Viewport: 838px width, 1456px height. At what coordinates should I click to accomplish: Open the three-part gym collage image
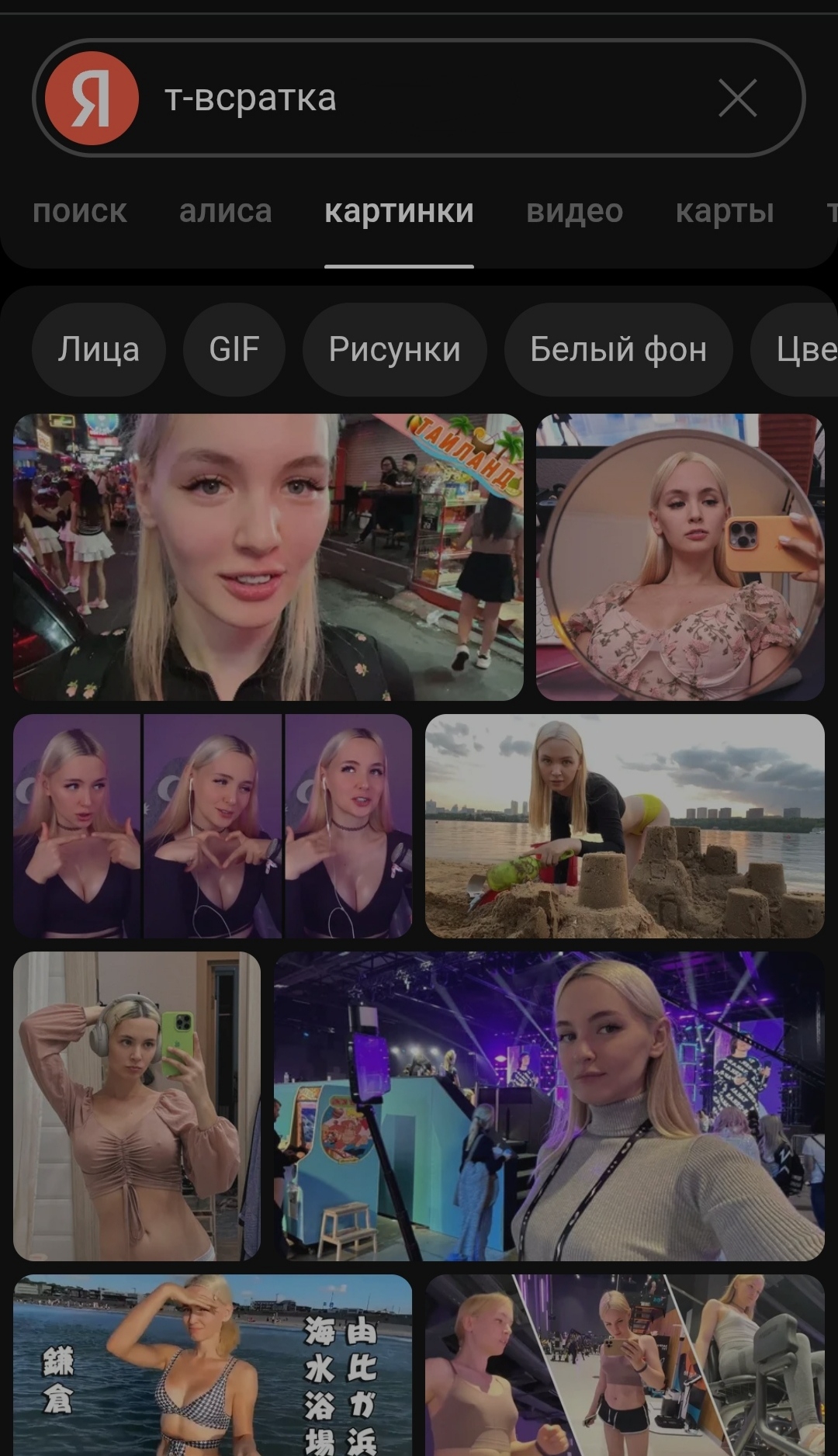pyautogui.click(x=624, y=1364)
